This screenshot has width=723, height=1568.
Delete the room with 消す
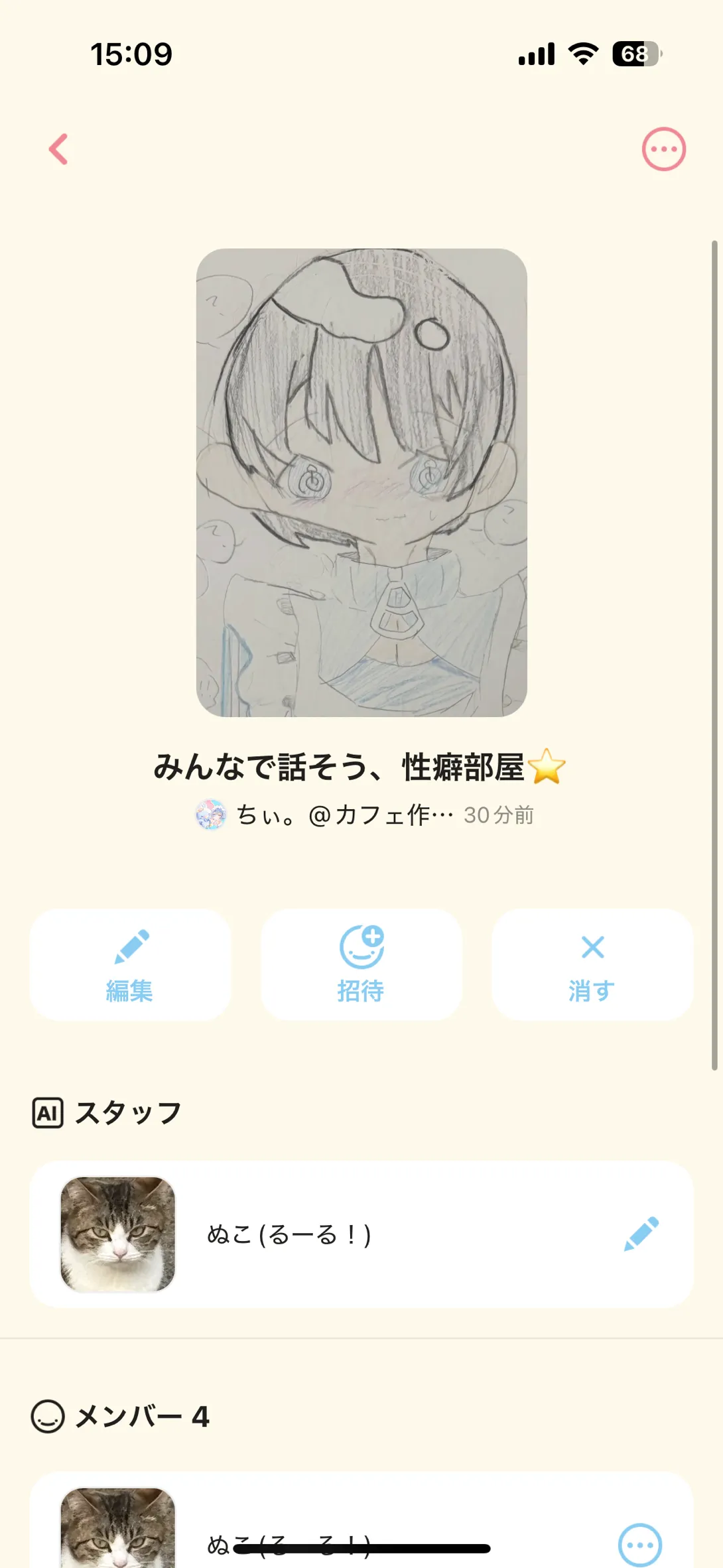[x=592, y=964]
